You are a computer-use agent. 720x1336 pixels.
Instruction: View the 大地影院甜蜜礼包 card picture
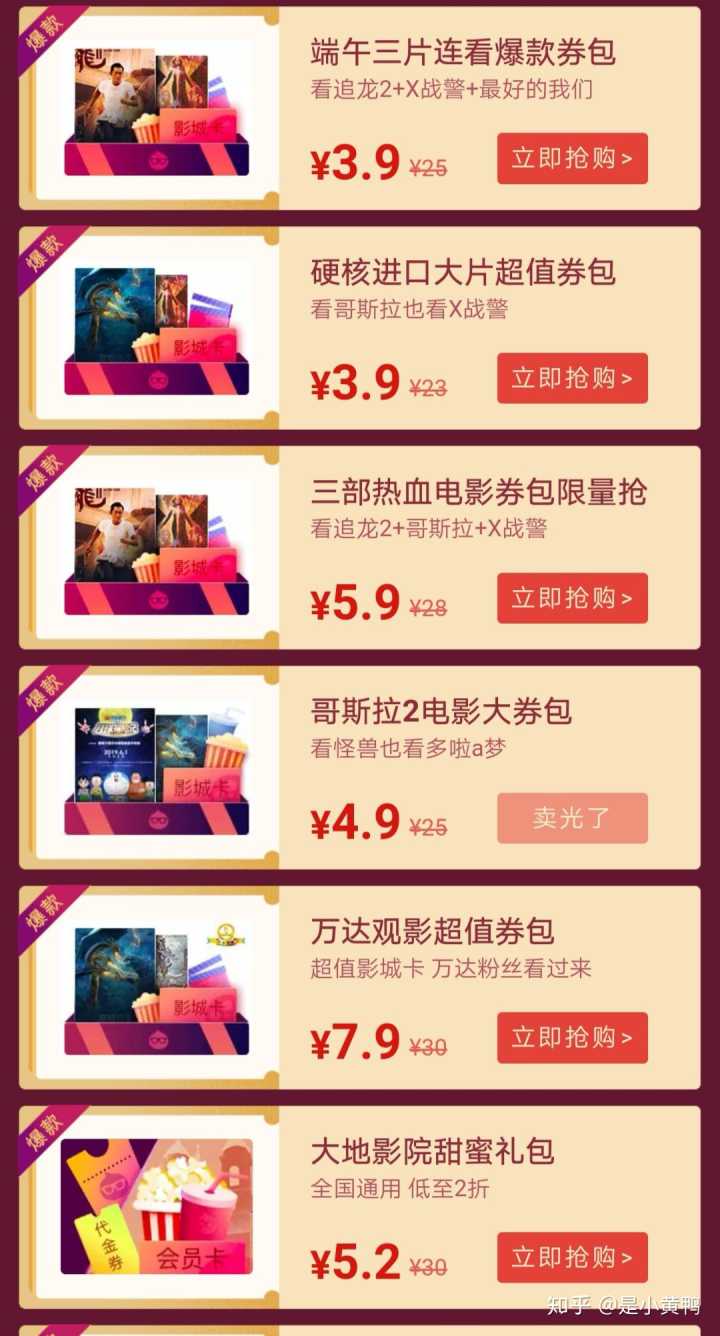click(x=156, y=1207)
